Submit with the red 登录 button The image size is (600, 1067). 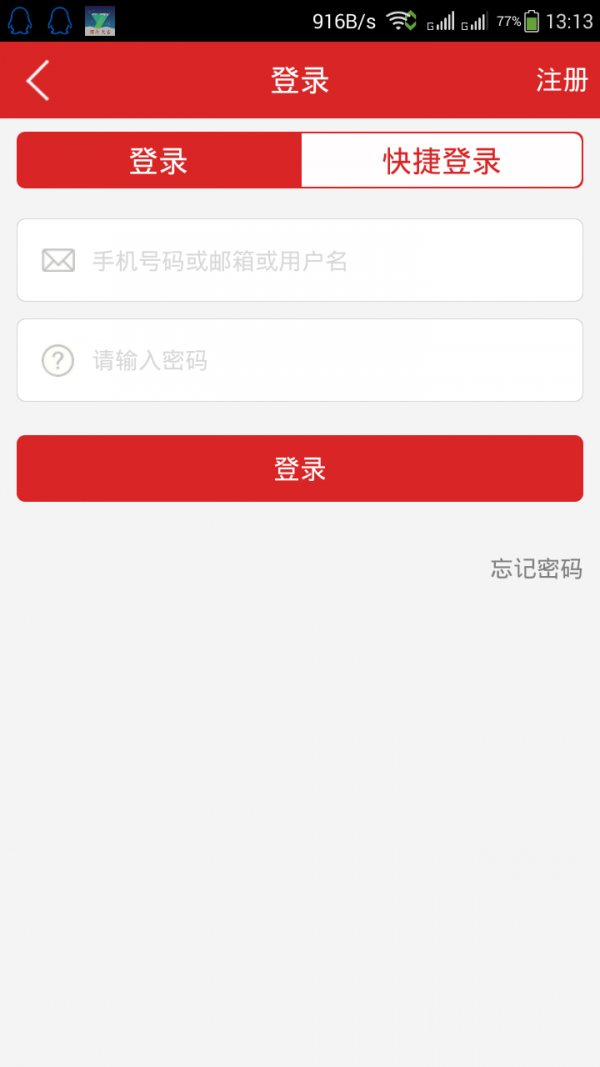[x=300, y=468]
